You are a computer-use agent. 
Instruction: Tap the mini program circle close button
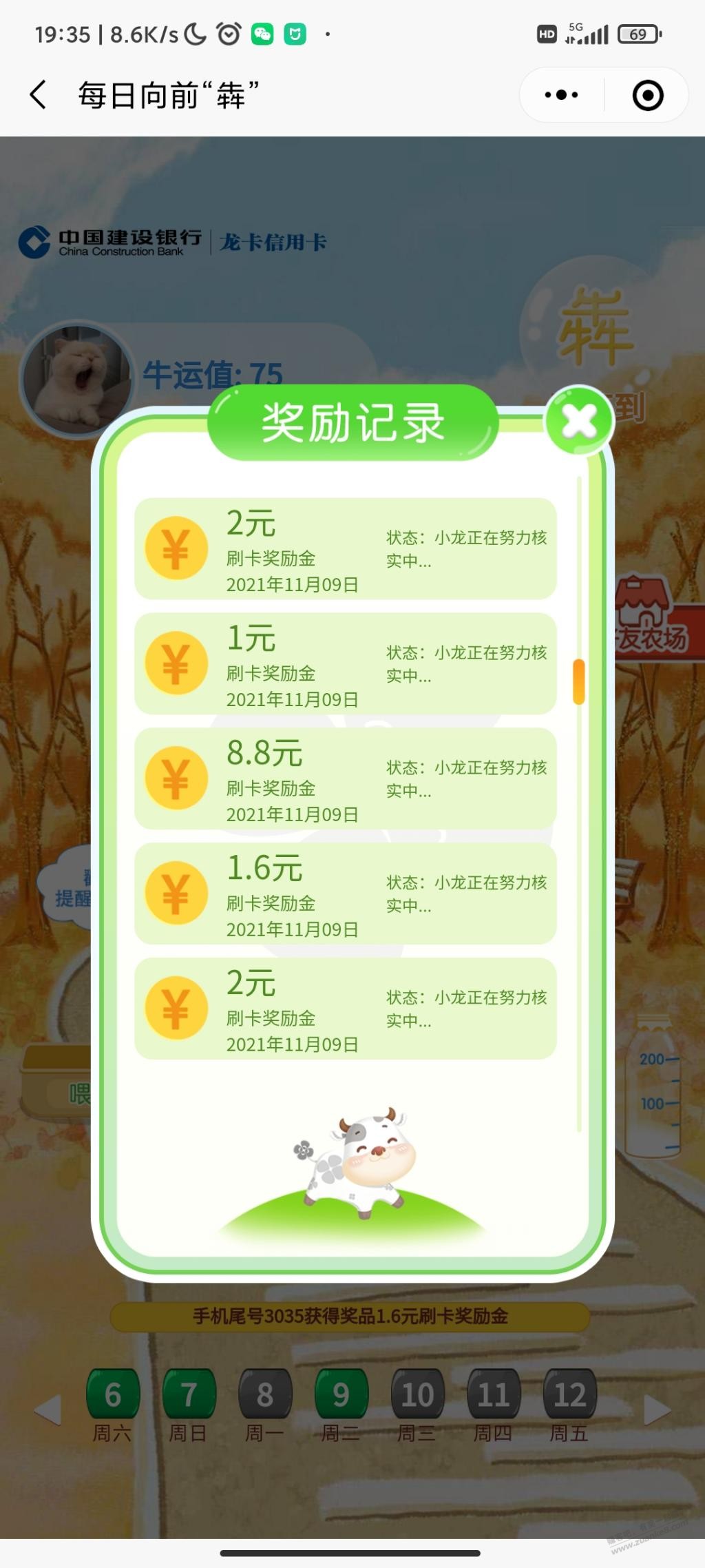(x=647, y=95)
